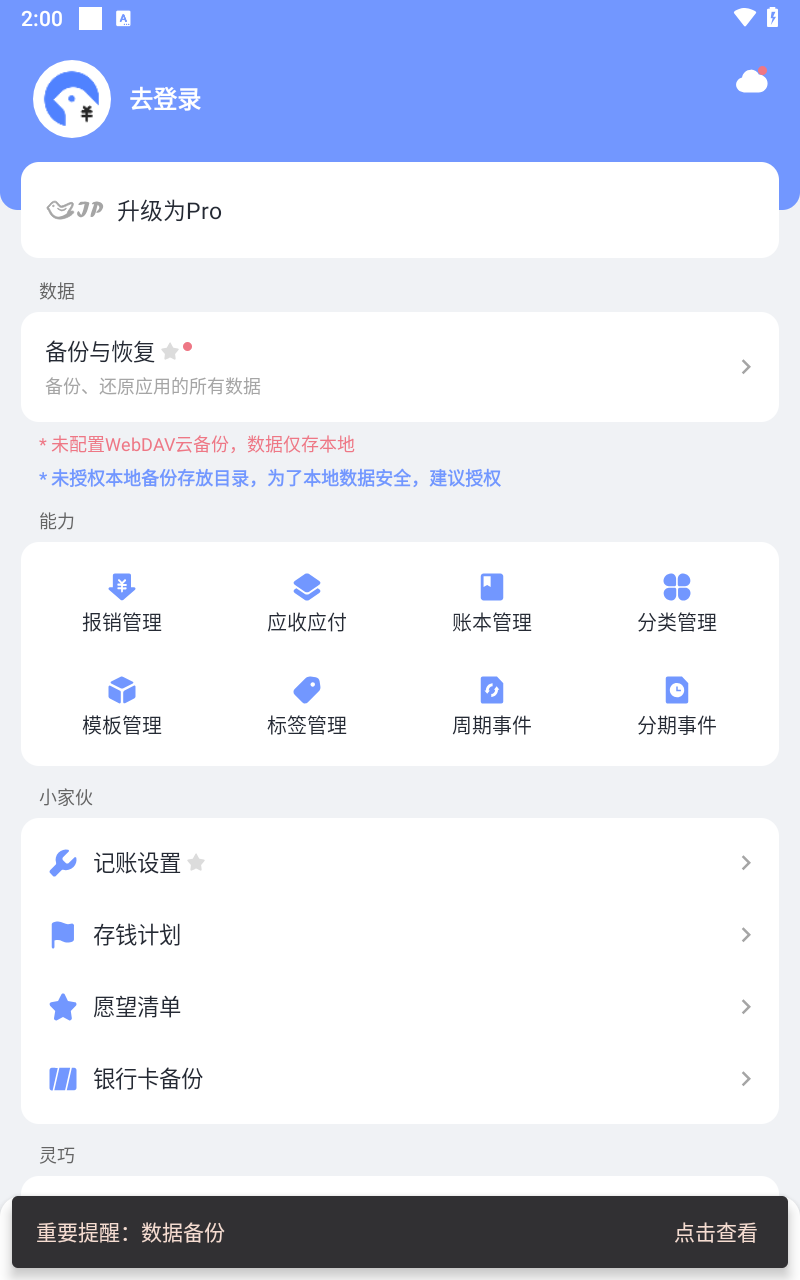Open 存钱计划
This screenshot has height=1280, width=800.
(400, 935)
